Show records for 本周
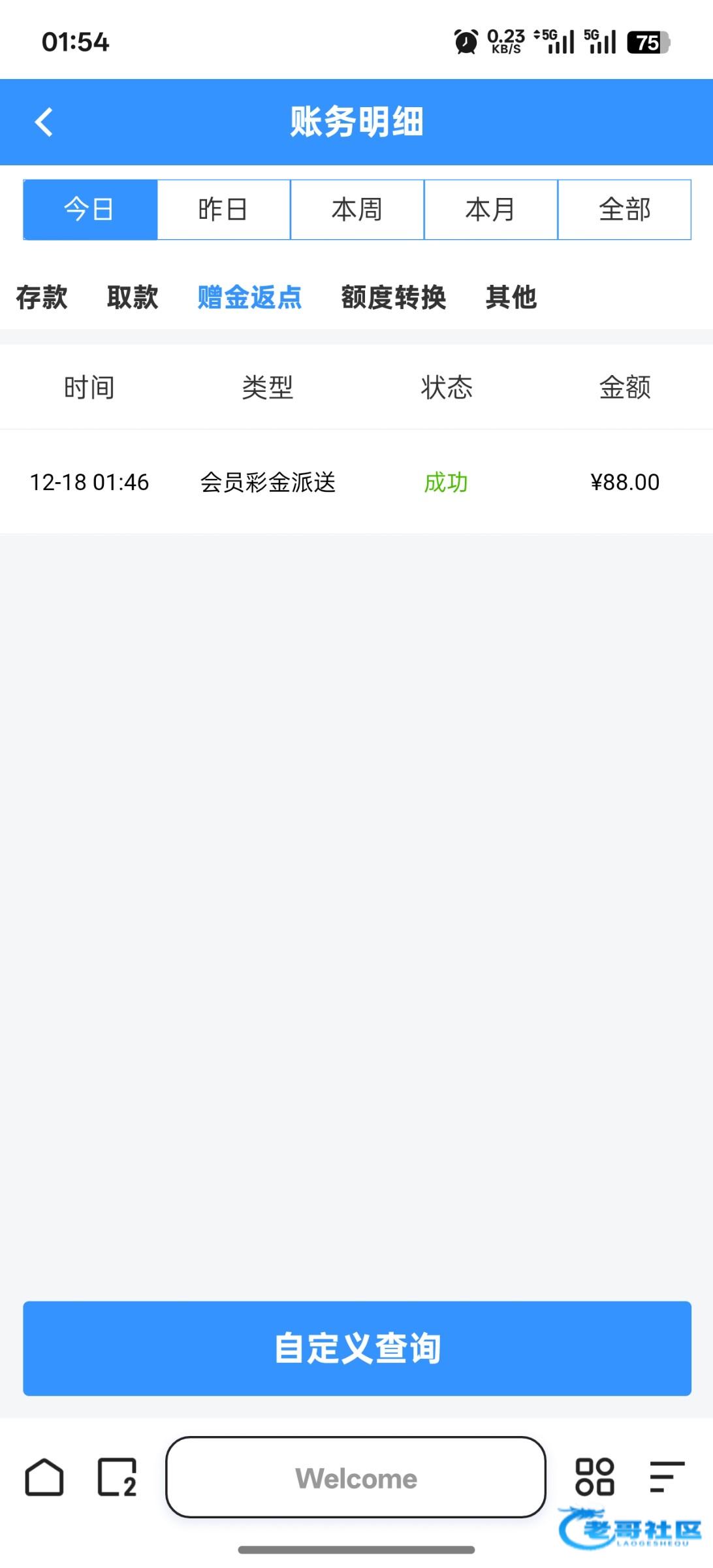This screenshot has width=713, height=1568. (x=357, y=210)
